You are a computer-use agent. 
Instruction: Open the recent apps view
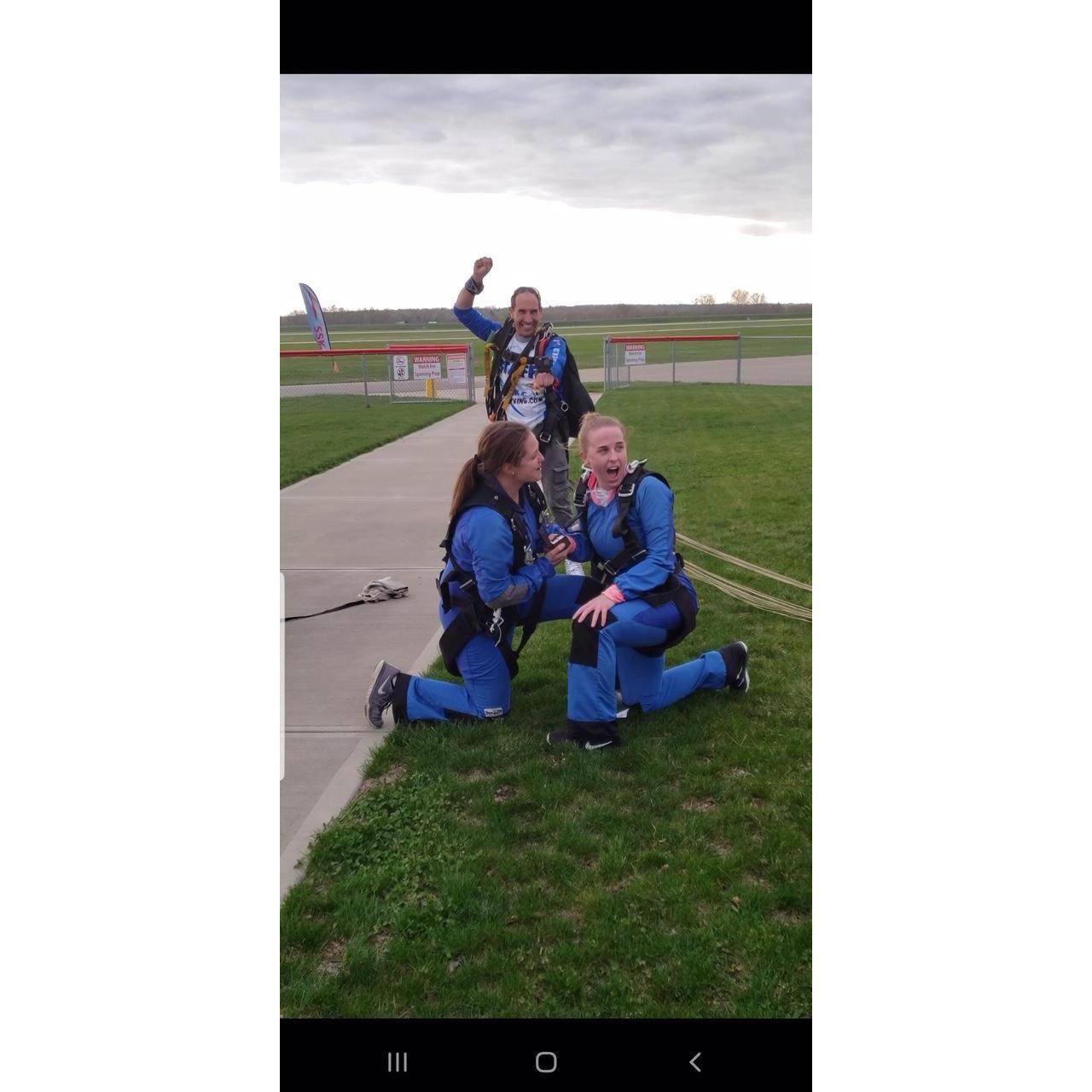click(398, 1061)
